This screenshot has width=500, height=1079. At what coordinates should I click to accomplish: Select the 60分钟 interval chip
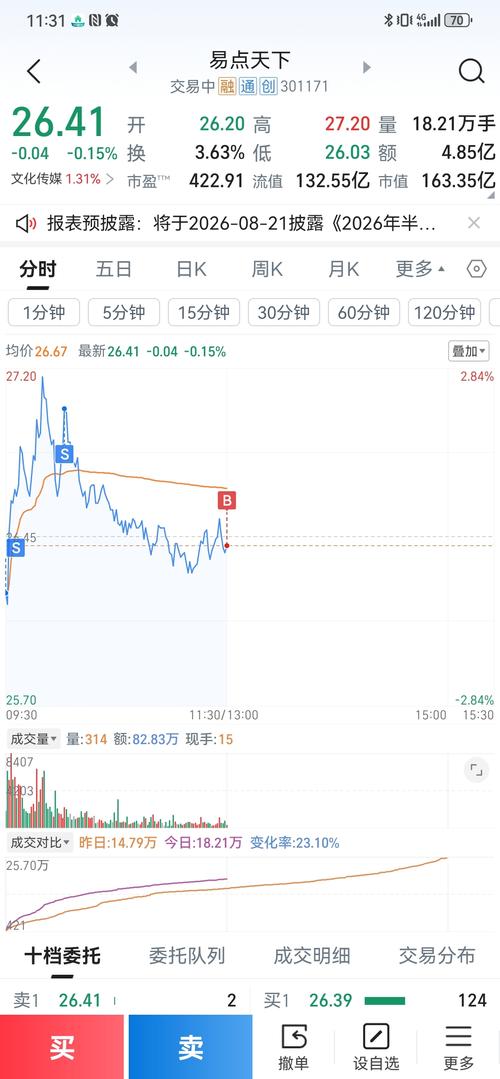[364, 312]
